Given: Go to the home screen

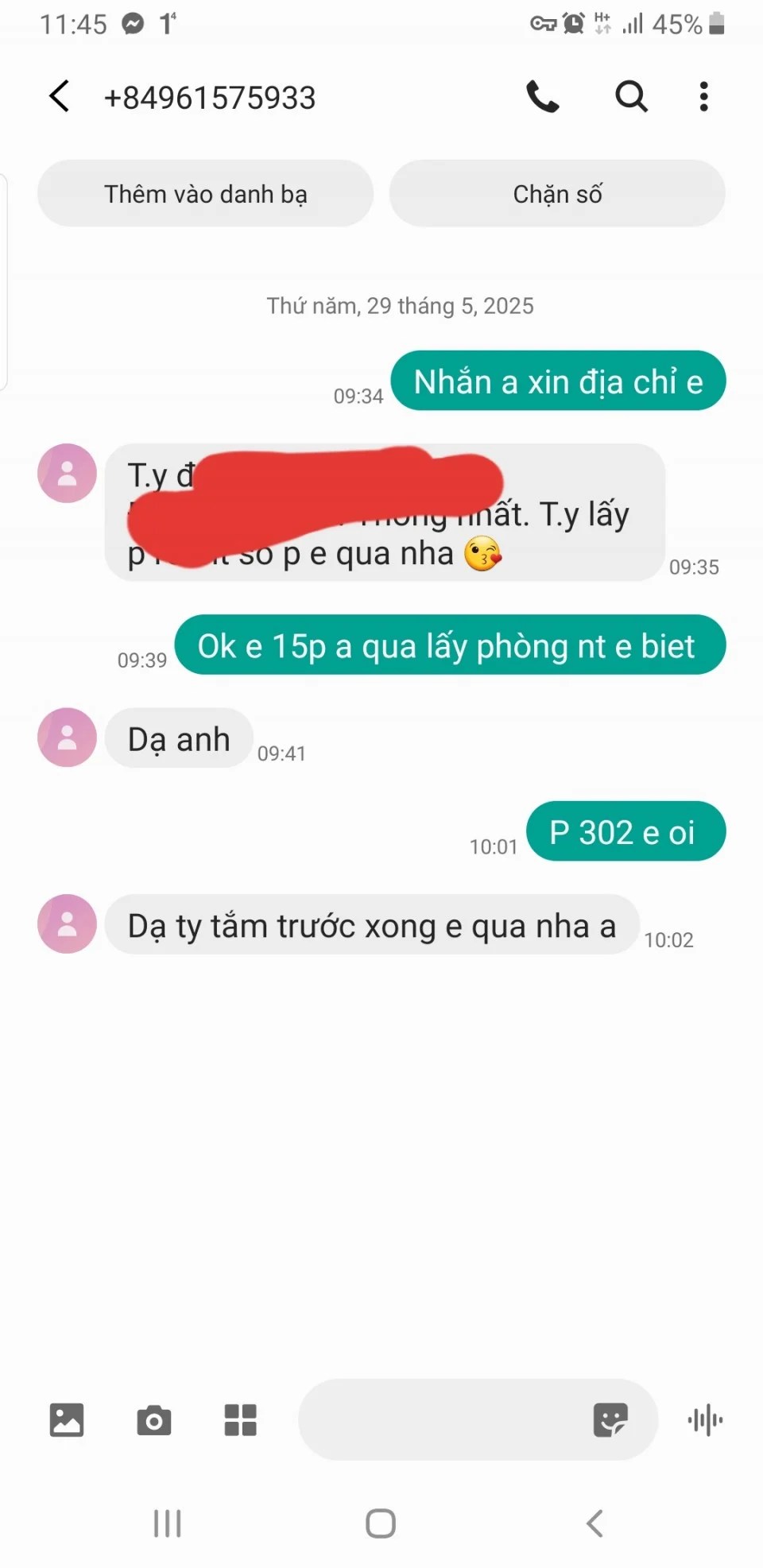Looking at the screenshot, I should coord(381,1523).
